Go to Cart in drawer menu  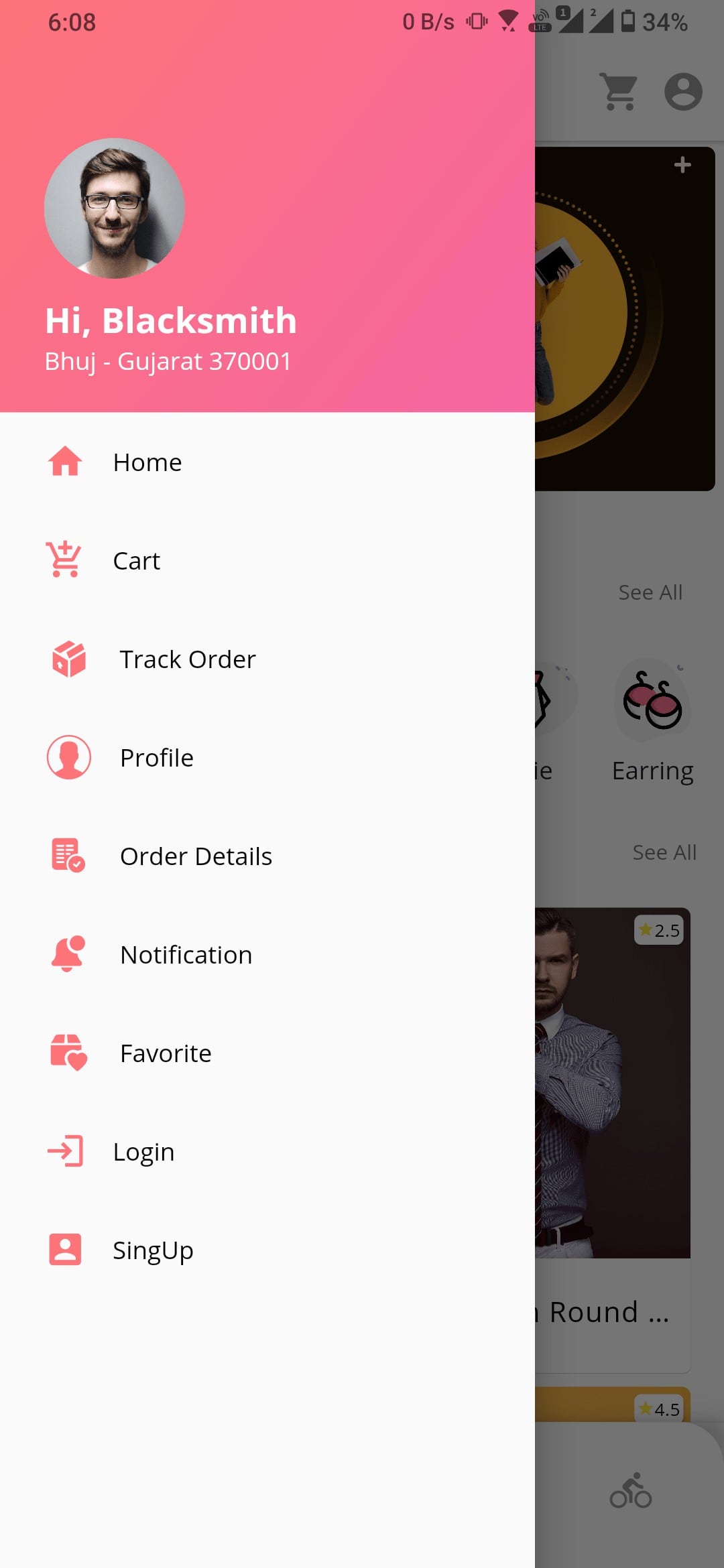pyautogui.click(x=137, y=561)
